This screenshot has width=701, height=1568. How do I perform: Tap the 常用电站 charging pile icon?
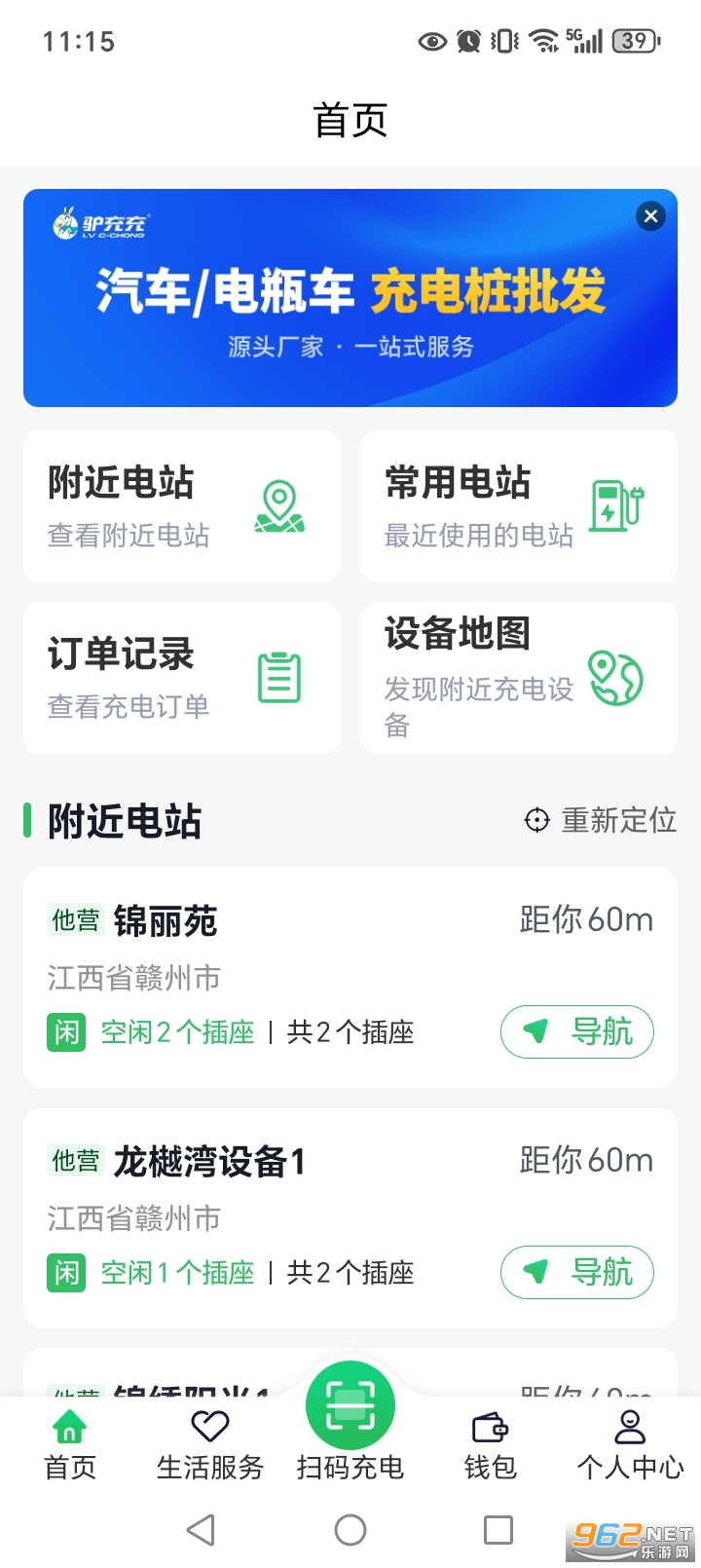616,506
